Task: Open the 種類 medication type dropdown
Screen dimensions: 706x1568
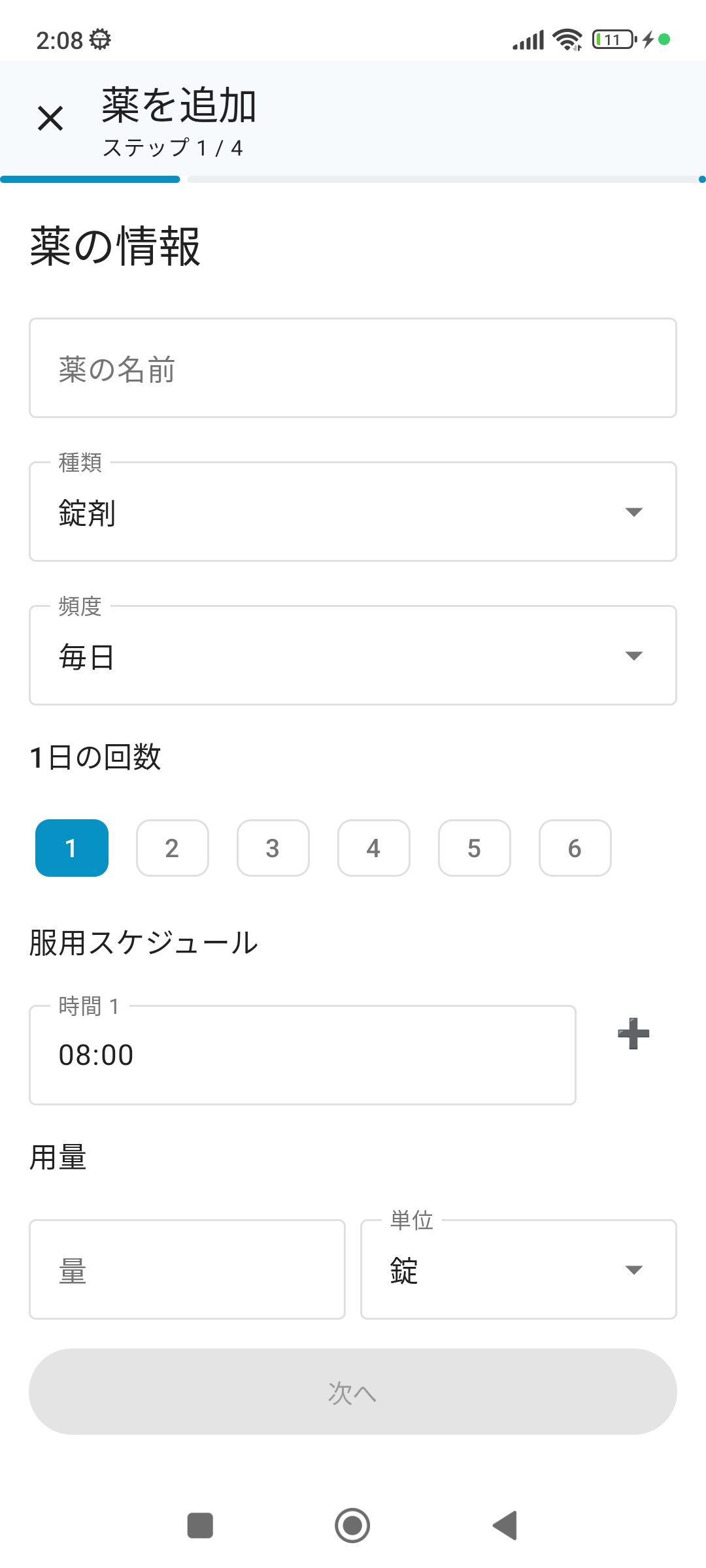Action: click(353, 512)
